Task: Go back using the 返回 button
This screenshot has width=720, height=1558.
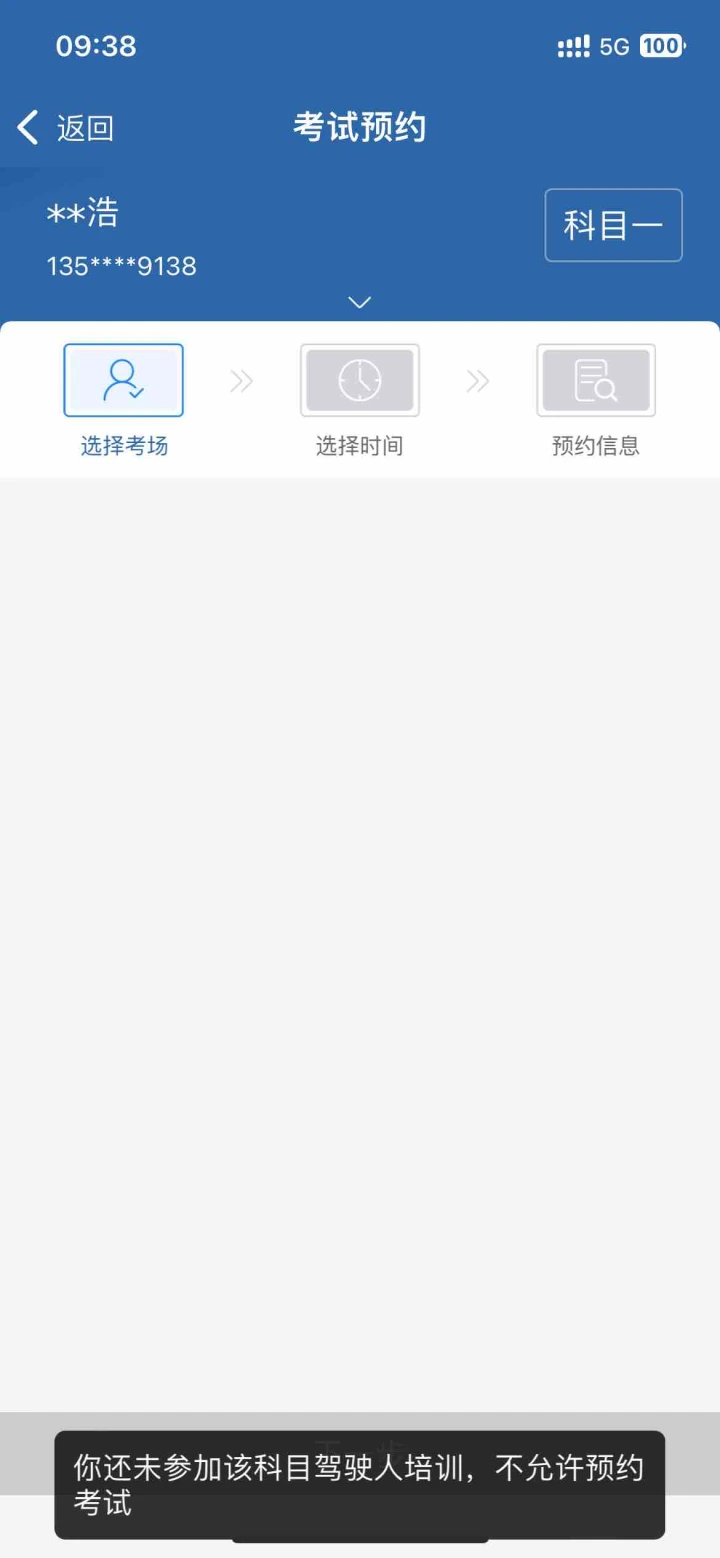Action: click(x=66, y=128)
